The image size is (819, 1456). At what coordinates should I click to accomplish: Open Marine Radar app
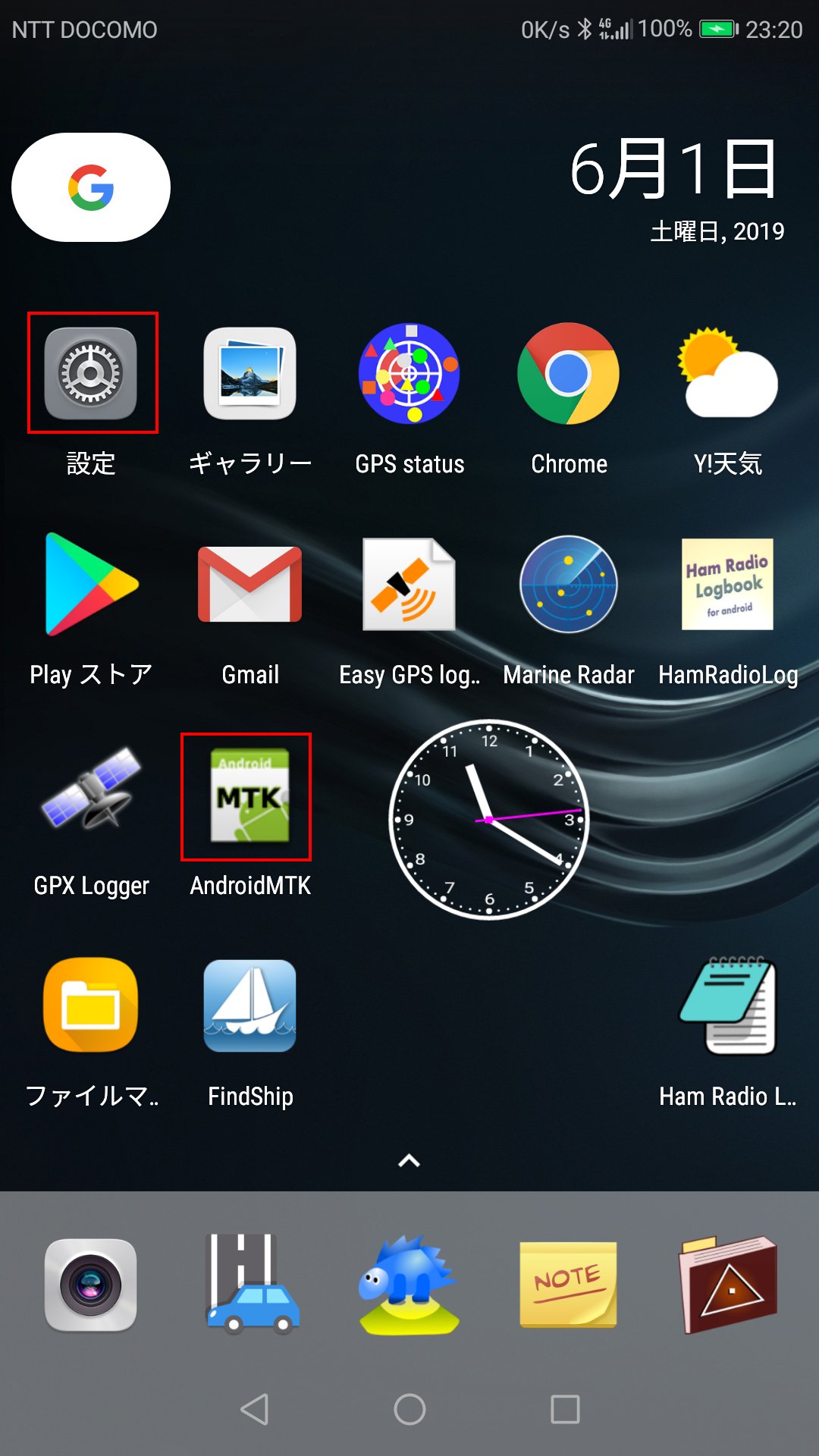[x=569, y=585]
